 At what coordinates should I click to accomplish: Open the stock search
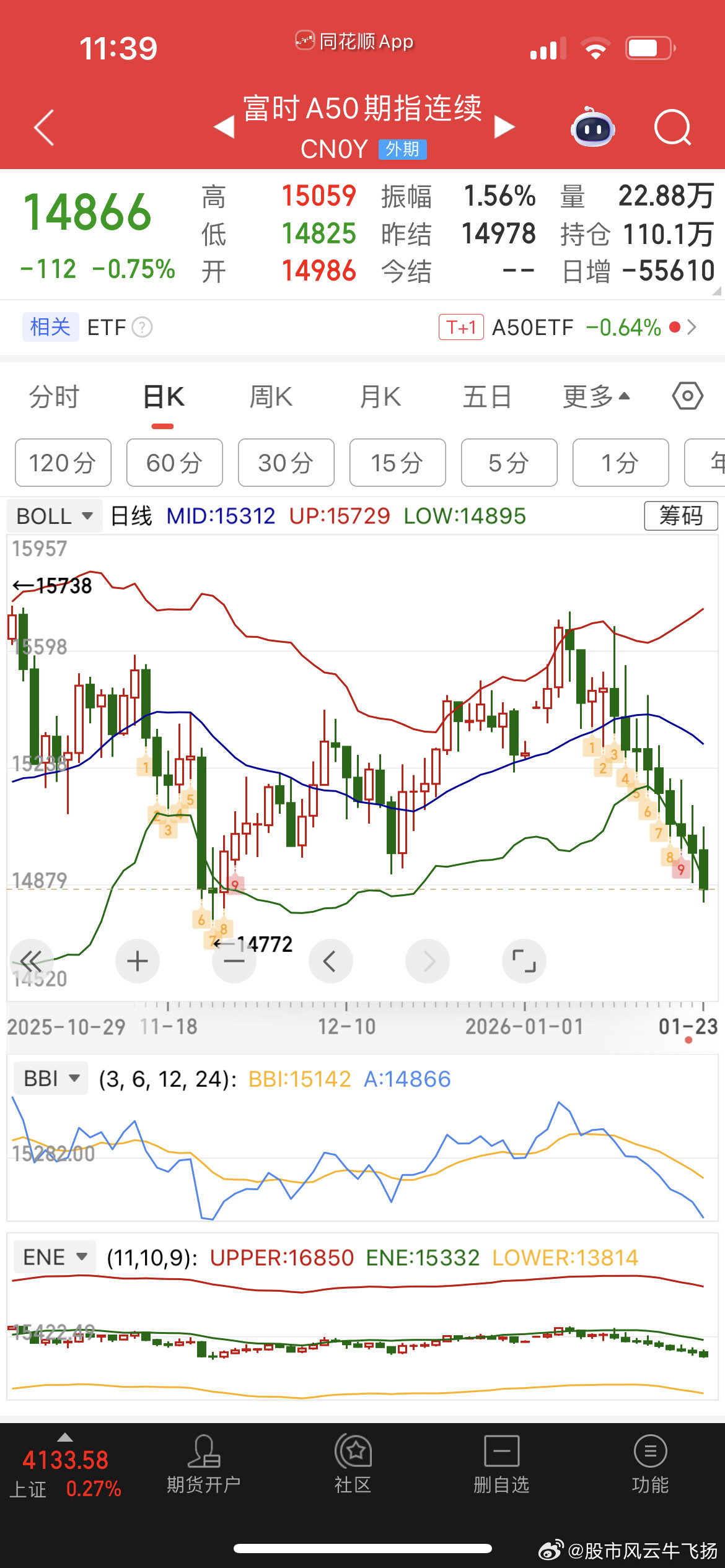point(672,127)
